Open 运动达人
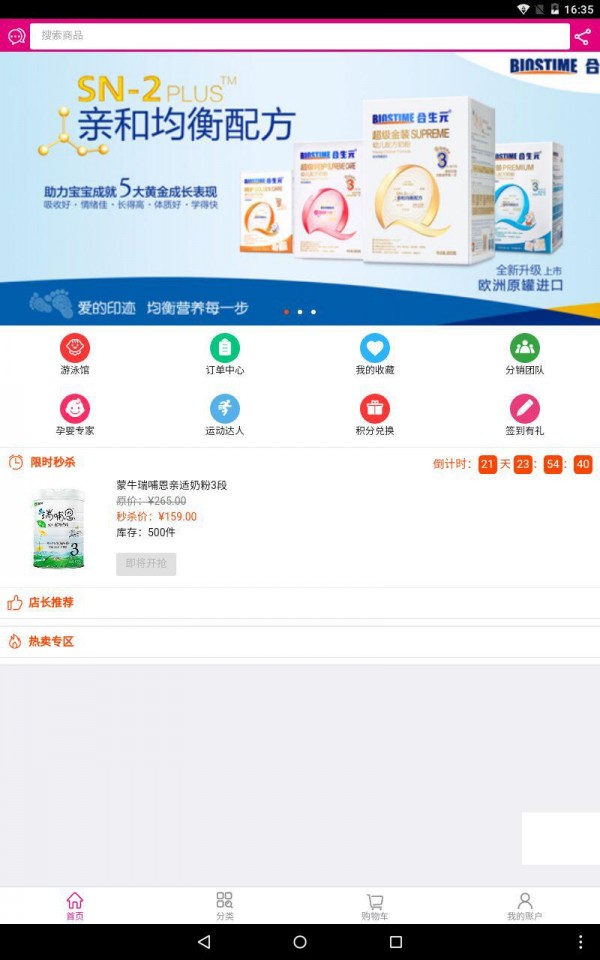This screenshot has height=960, width=600. click(x=225, y=415)
